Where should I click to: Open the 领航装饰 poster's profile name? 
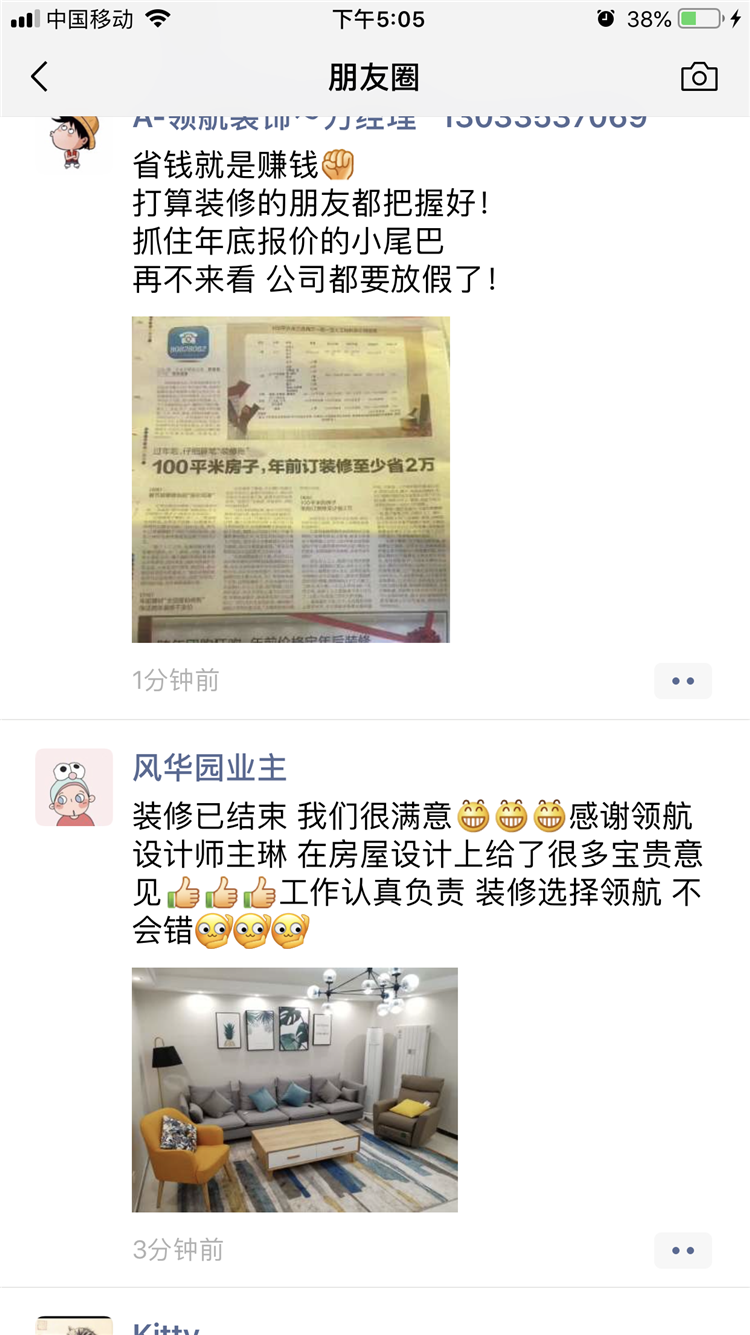click(x=390, y=122)
